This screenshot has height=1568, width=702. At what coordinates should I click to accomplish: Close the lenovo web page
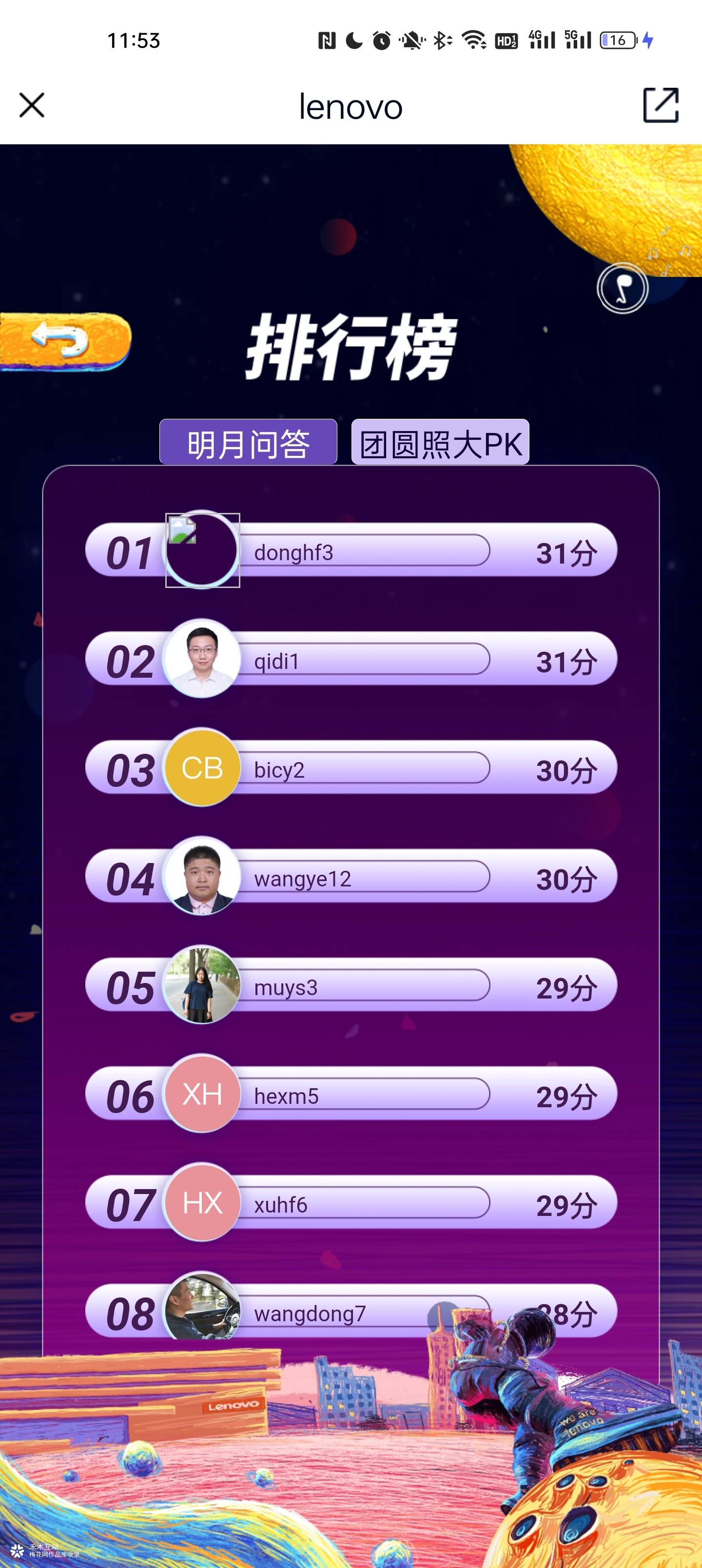(x=32, y=105)
